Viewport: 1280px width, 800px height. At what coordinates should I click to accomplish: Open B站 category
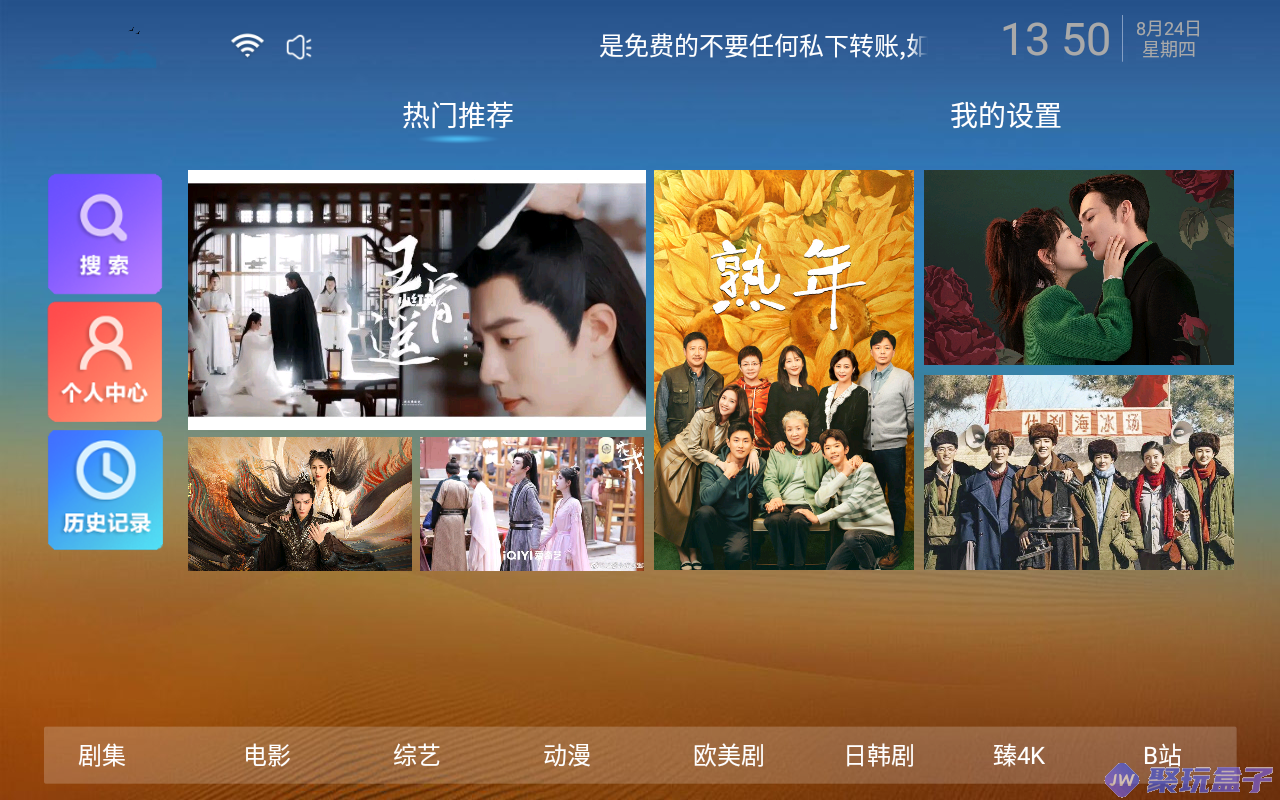(x=1162, y=755)
